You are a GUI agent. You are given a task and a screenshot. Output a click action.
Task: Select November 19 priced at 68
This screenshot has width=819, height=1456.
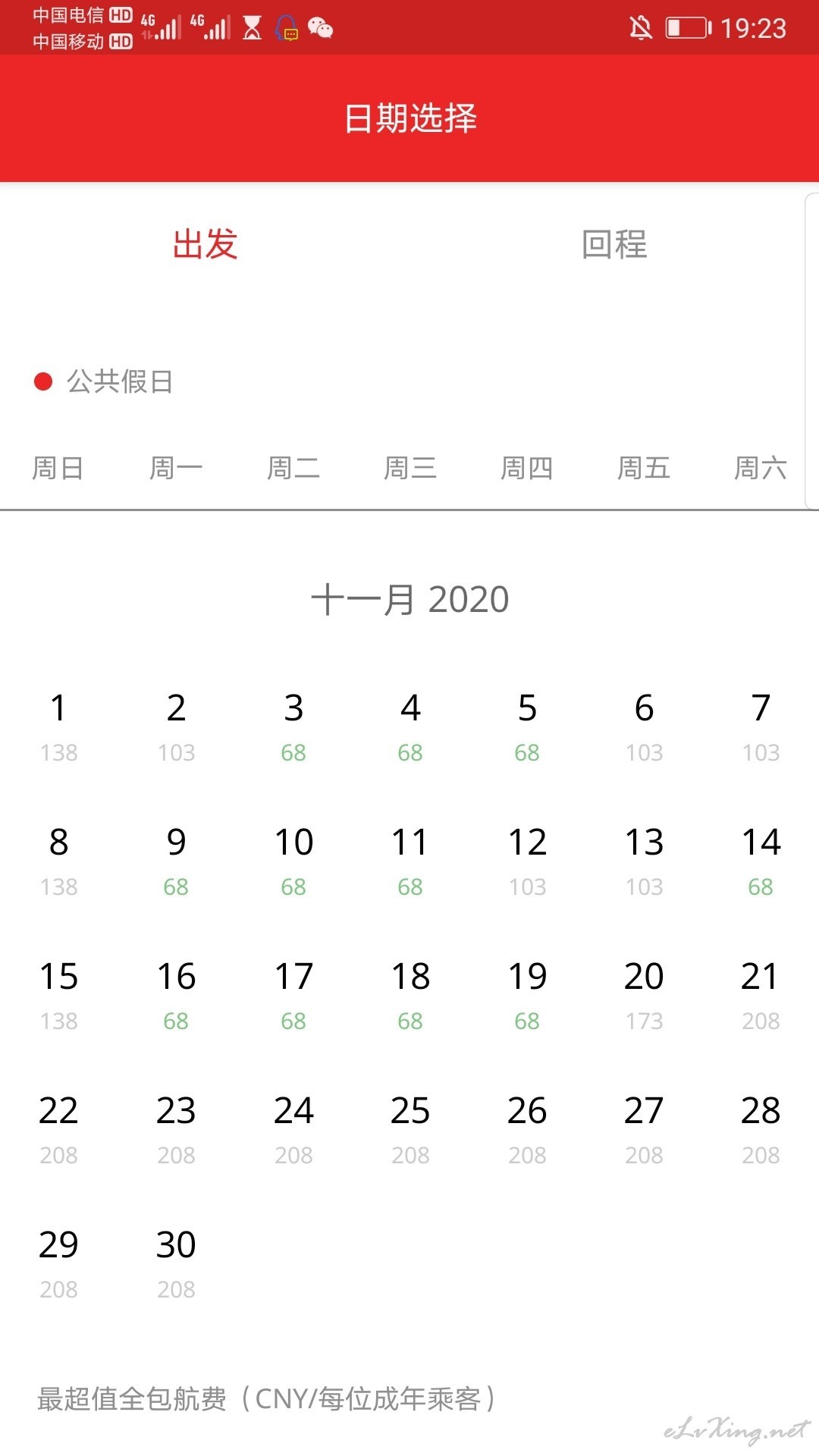(x=527, y=995)
